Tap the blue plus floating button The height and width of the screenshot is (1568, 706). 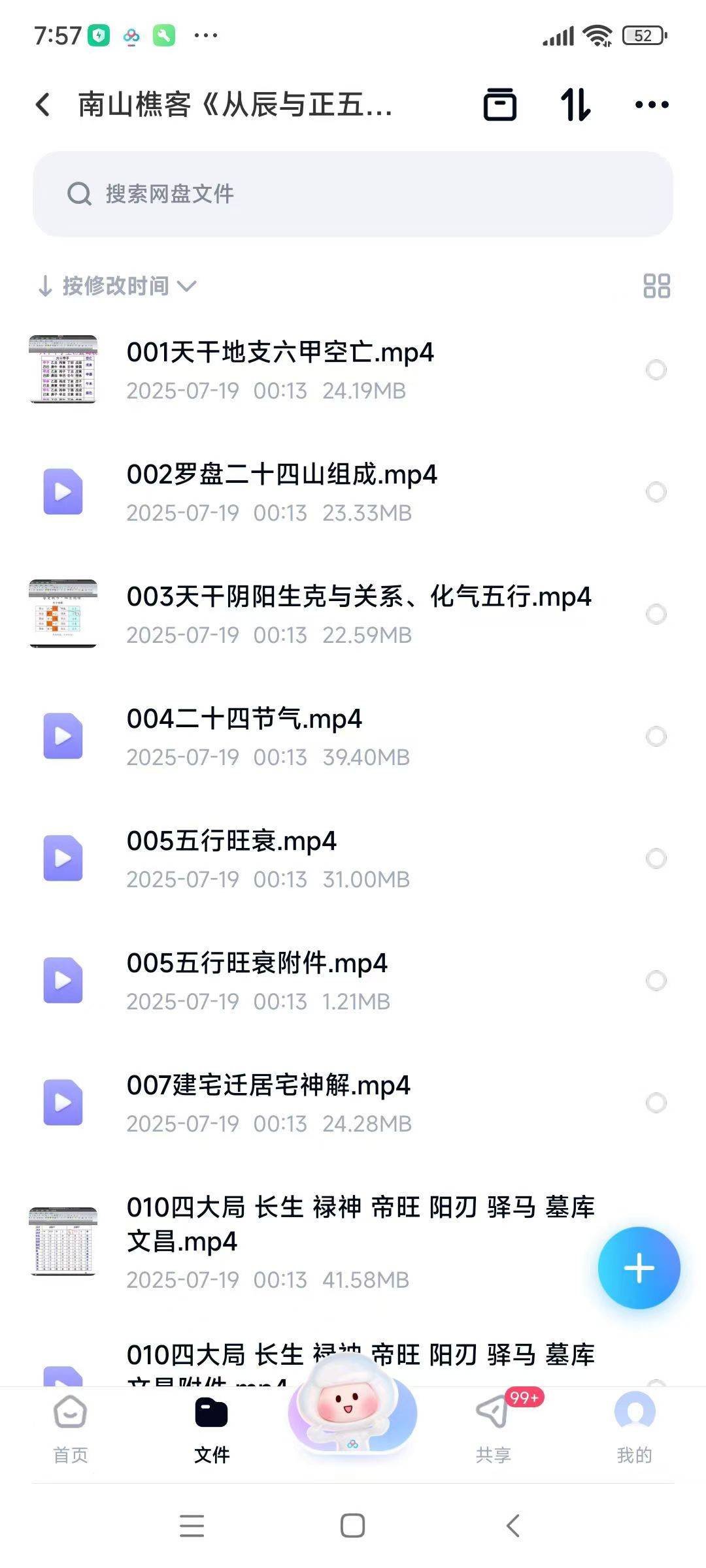639,1268
